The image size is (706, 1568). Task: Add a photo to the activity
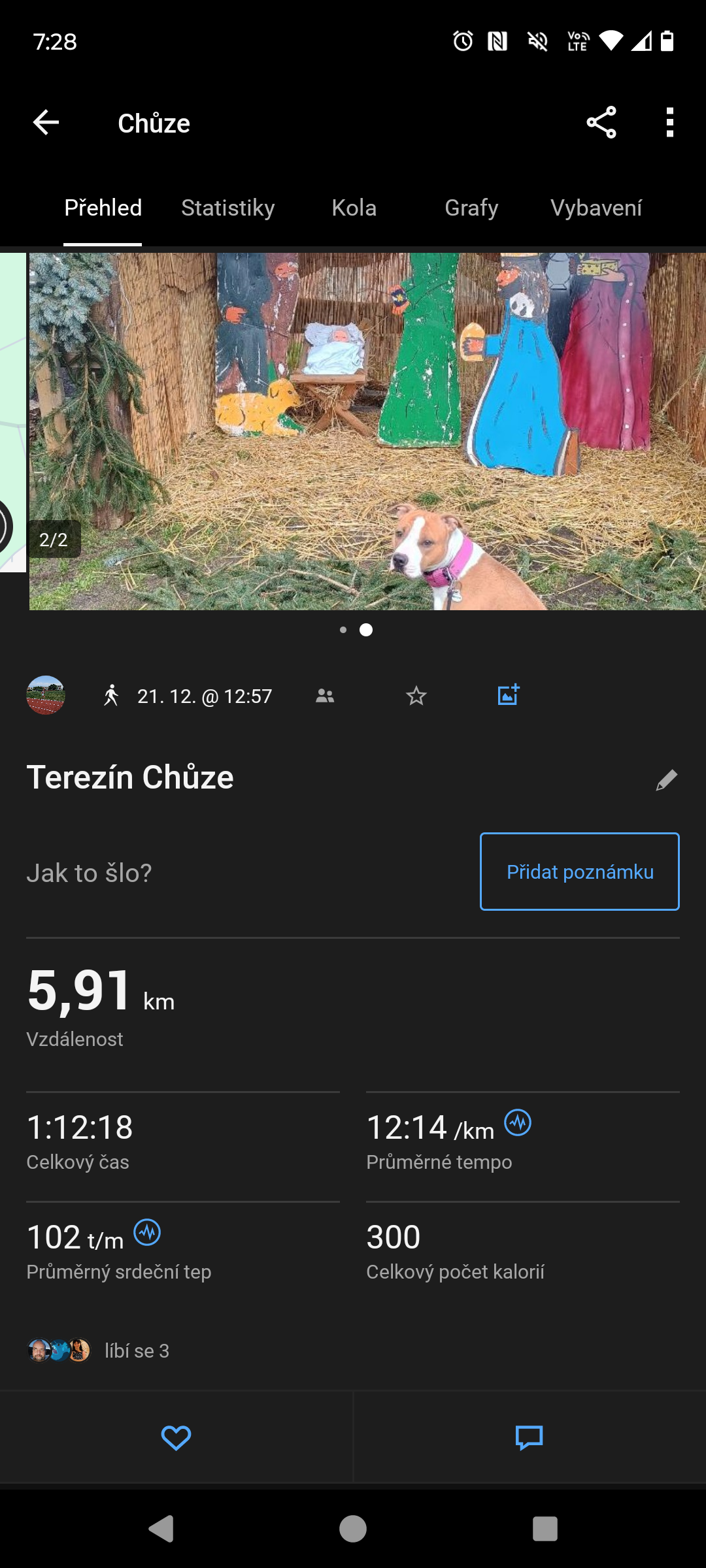(508, 695)
